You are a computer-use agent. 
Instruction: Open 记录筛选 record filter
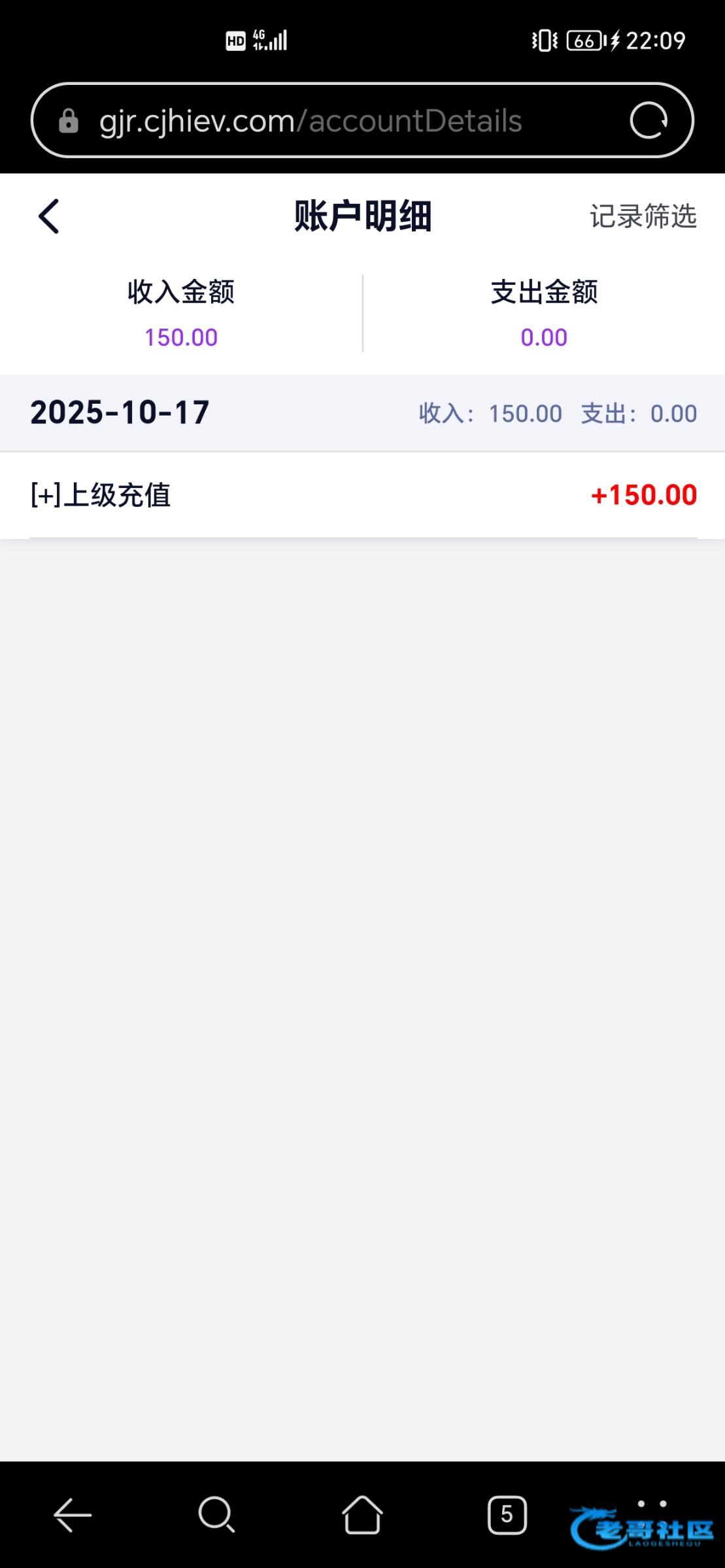click(643, 216)
